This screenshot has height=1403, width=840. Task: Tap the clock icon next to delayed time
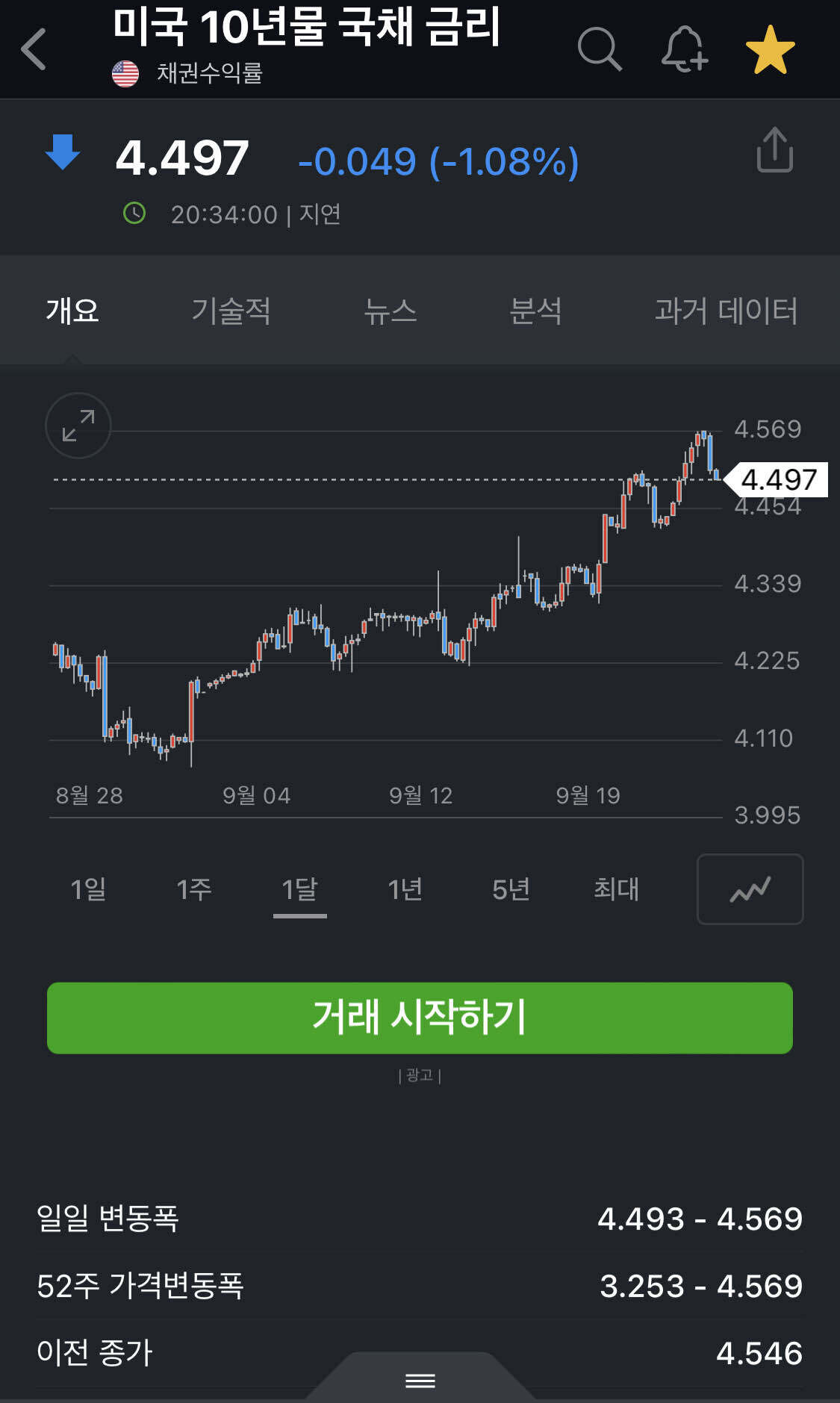pos(134,214)
